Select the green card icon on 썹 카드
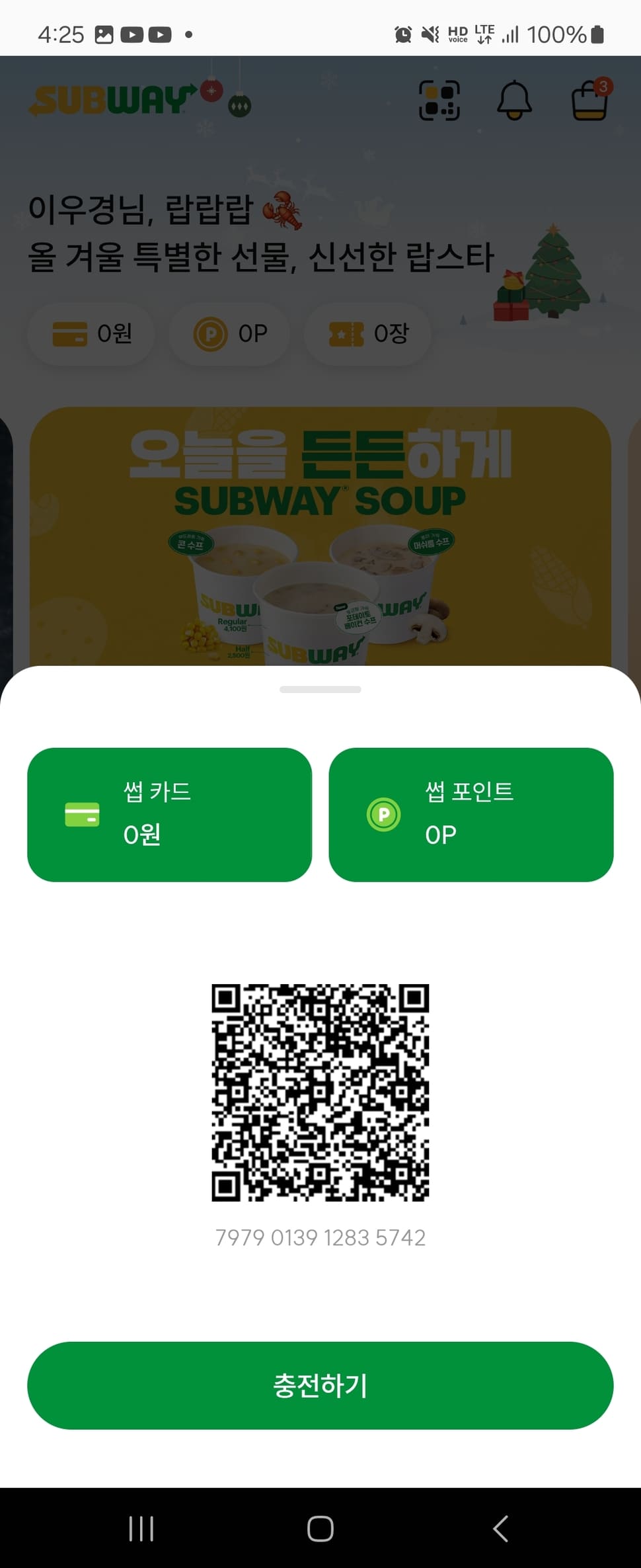 click(x=81, y=814)
